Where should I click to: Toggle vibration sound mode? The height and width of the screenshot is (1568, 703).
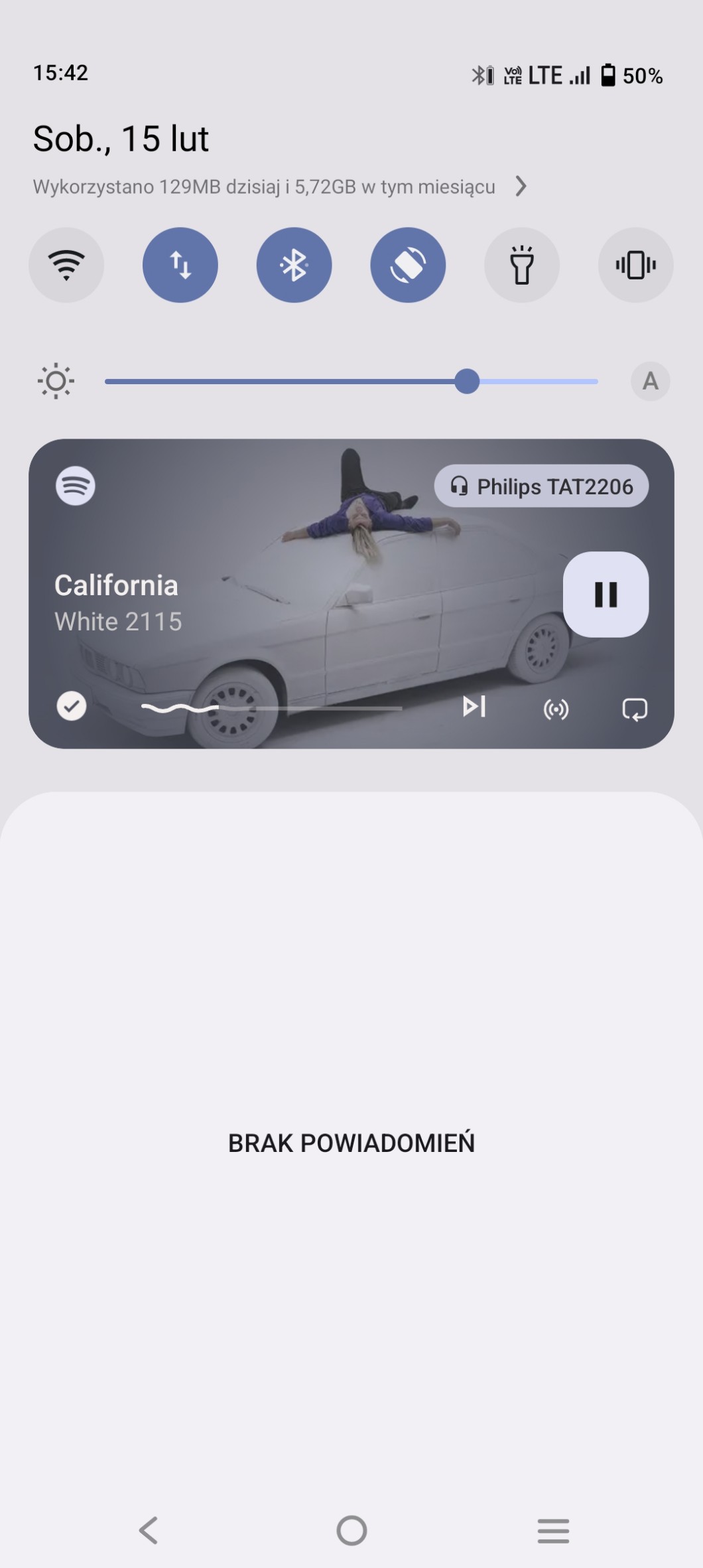635,265
